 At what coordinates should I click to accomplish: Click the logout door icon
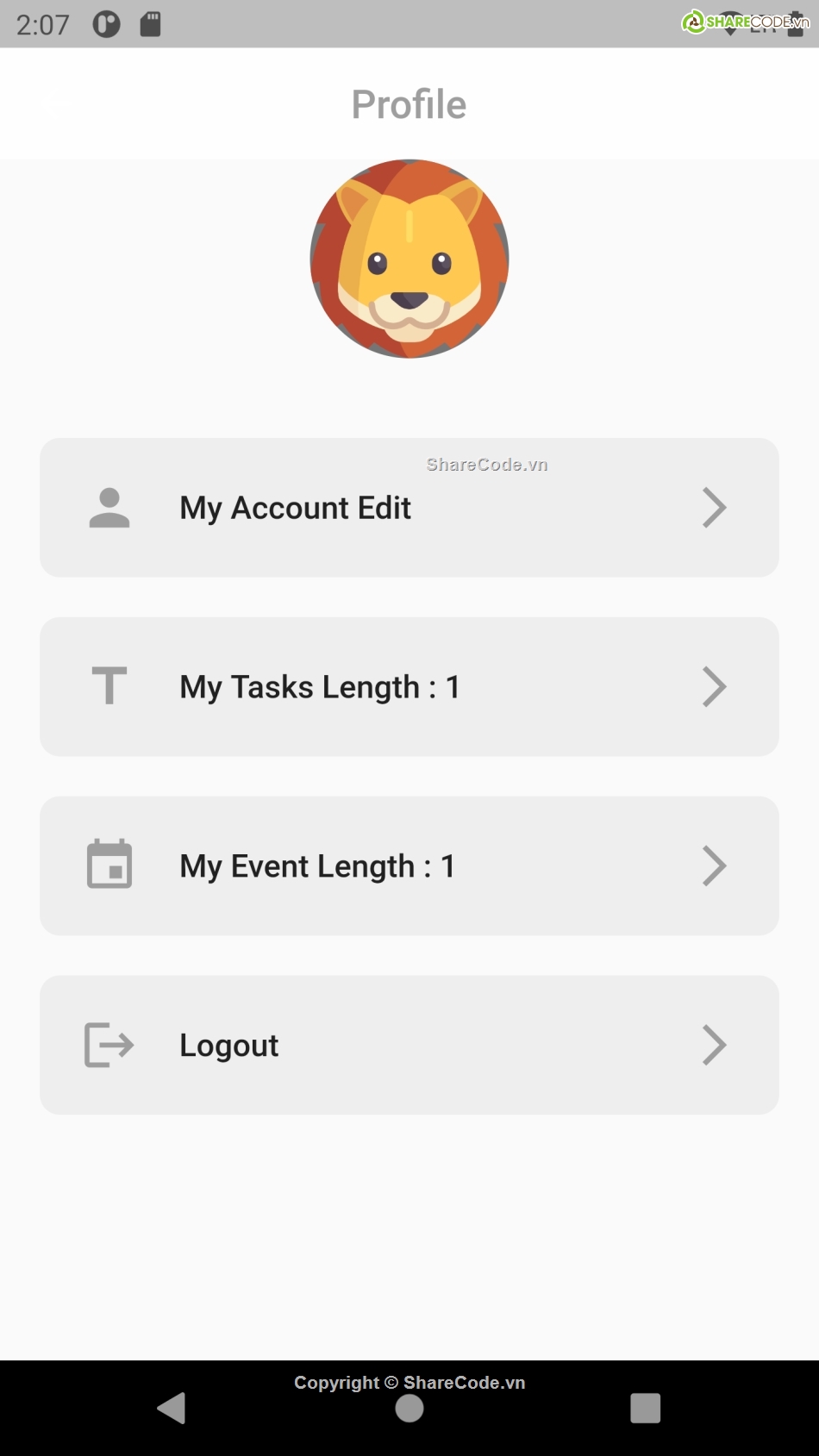coord(108,1045)
